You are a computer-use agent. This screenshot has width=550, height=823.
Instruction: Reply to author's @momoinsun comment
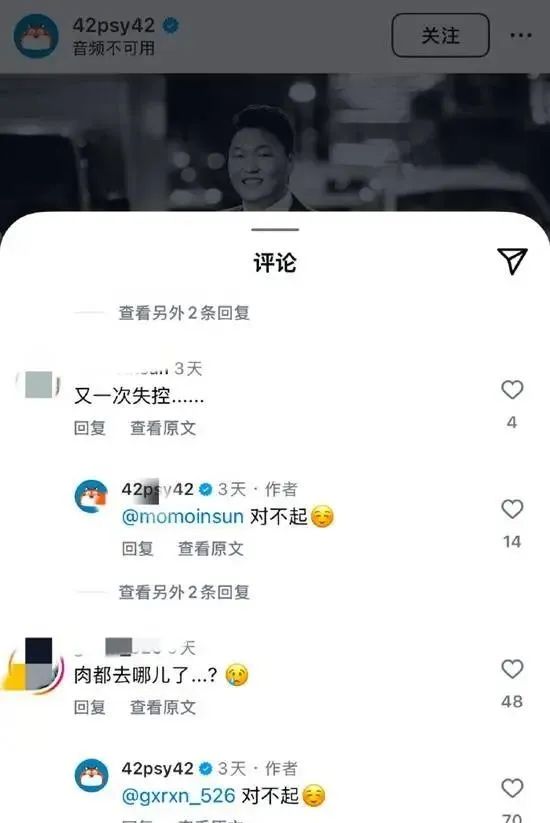[x=138, y=548]
